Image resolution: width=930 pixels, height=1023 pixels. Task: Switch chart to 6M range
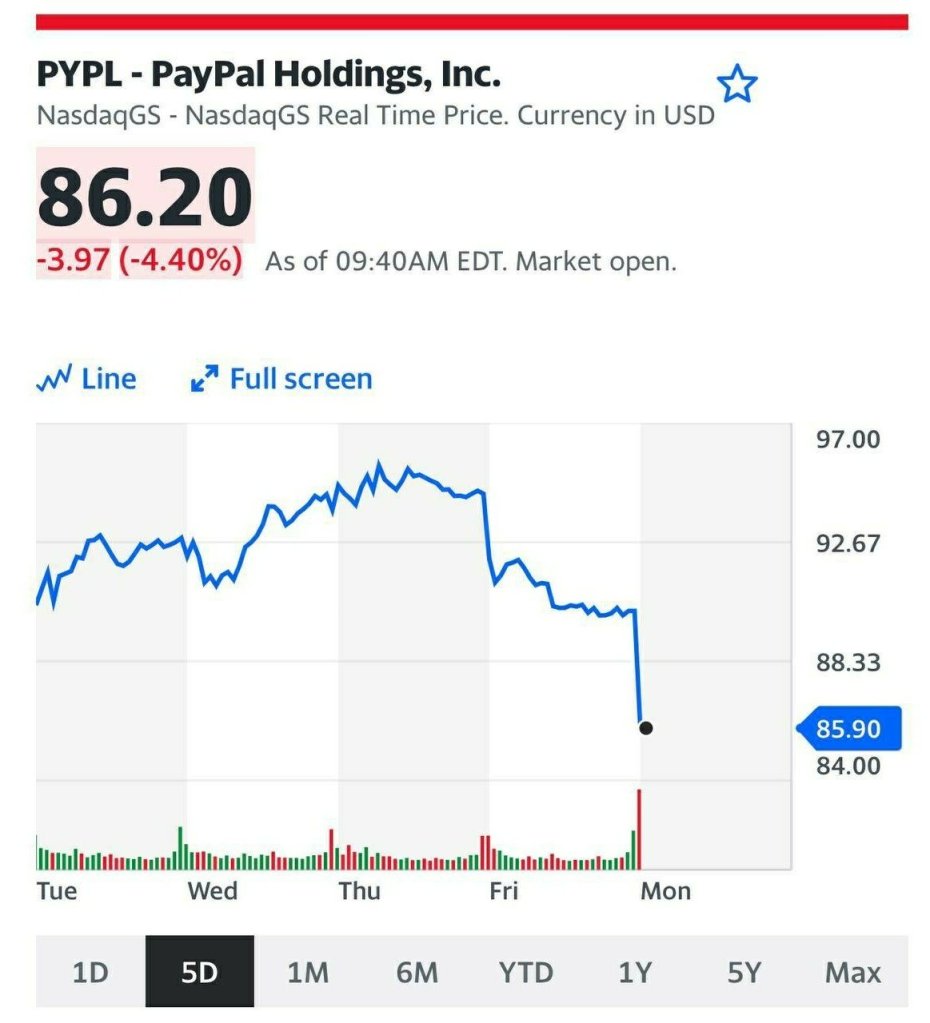(417, 972)
